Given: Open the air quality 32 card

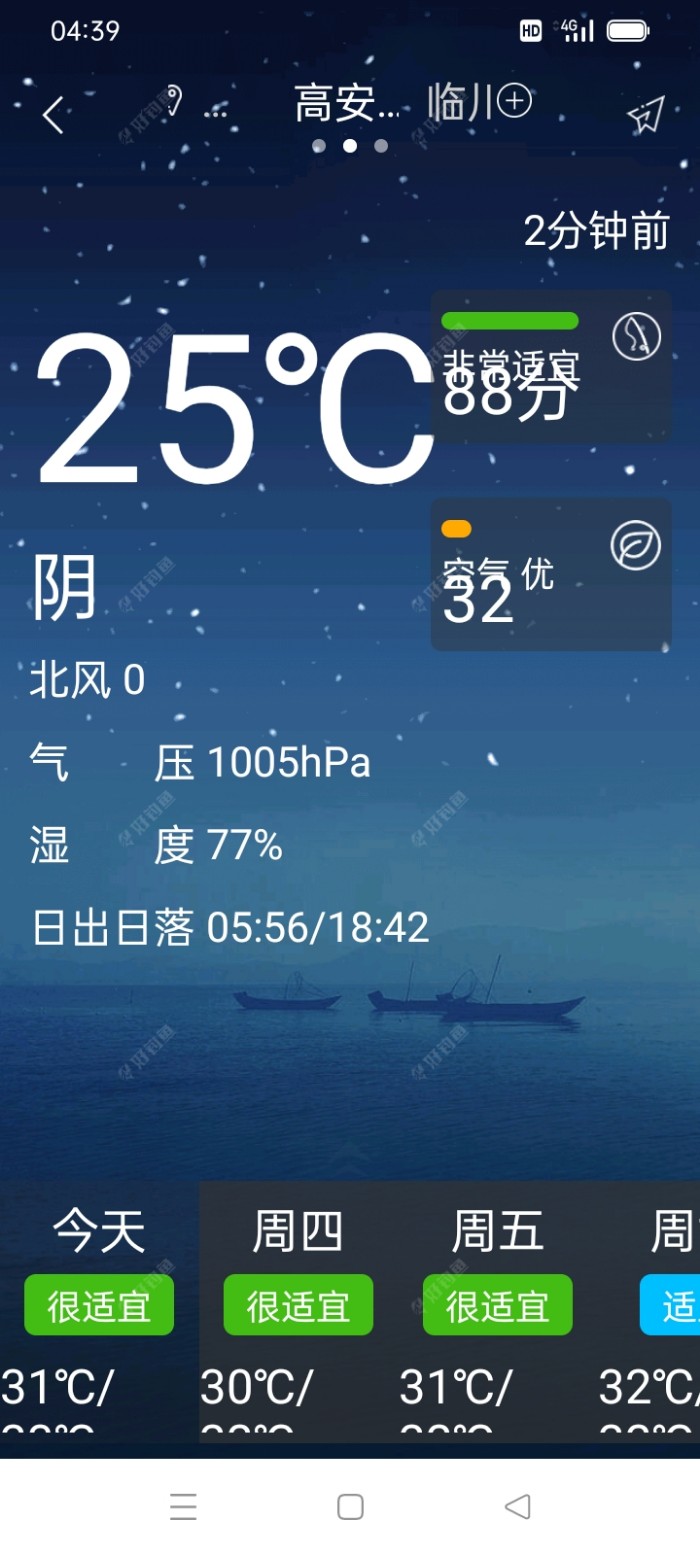Looking at the screenshot, I should [551, 574].
